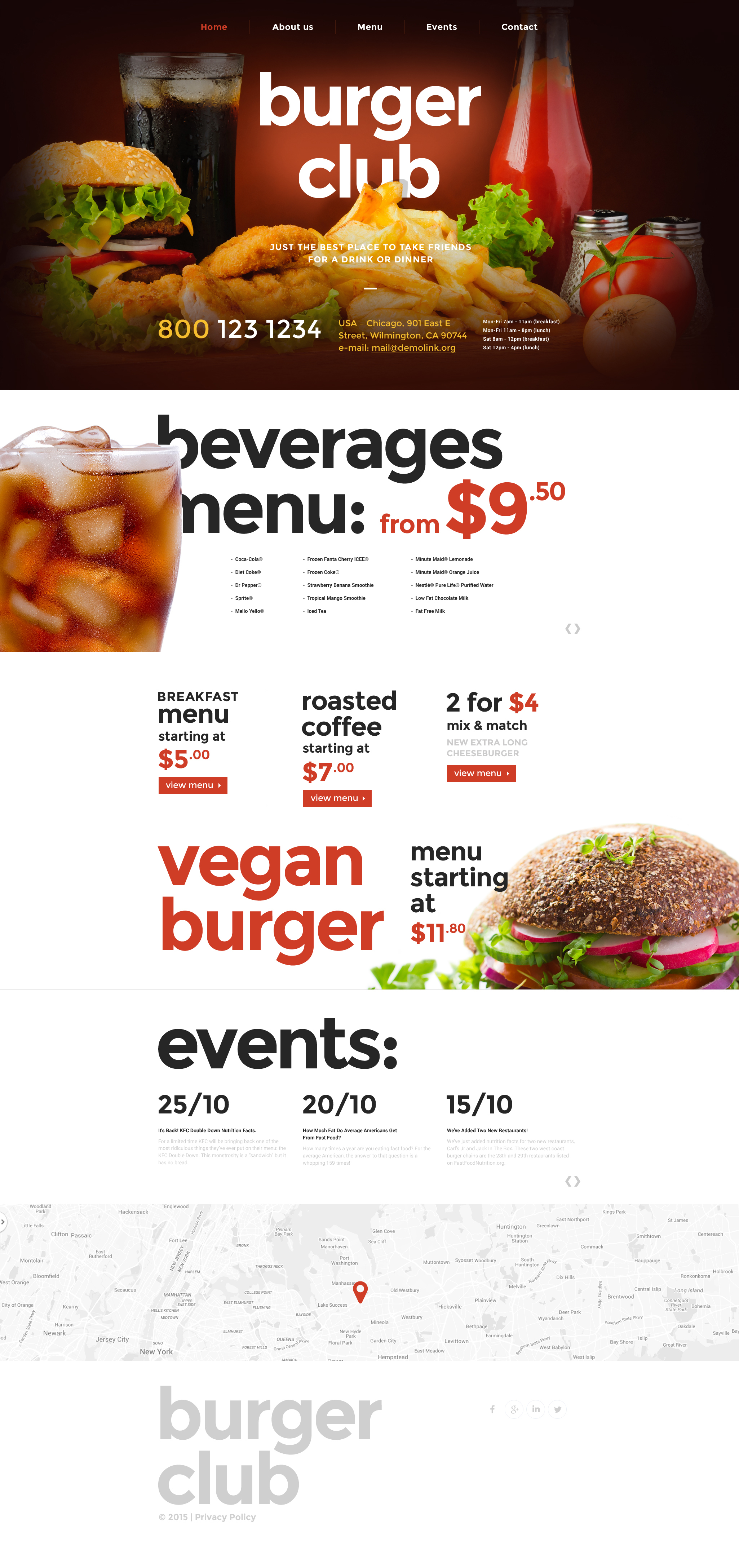Go to the Events page
This screenshot has width=739, height=1568.
(x=441, y=27)
